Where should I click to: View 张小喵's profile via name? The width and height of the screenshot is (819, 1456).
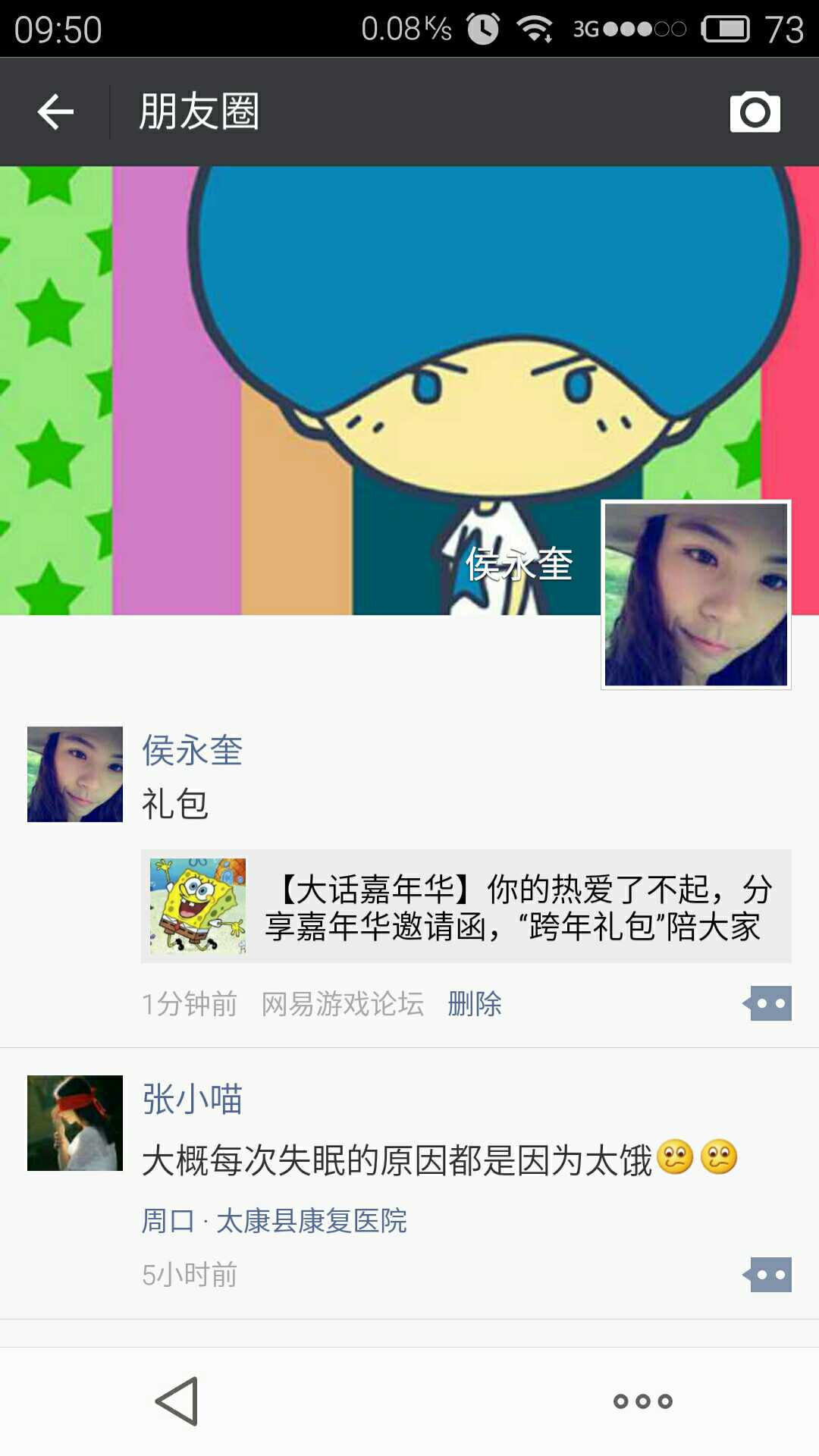pos(192,1099)
